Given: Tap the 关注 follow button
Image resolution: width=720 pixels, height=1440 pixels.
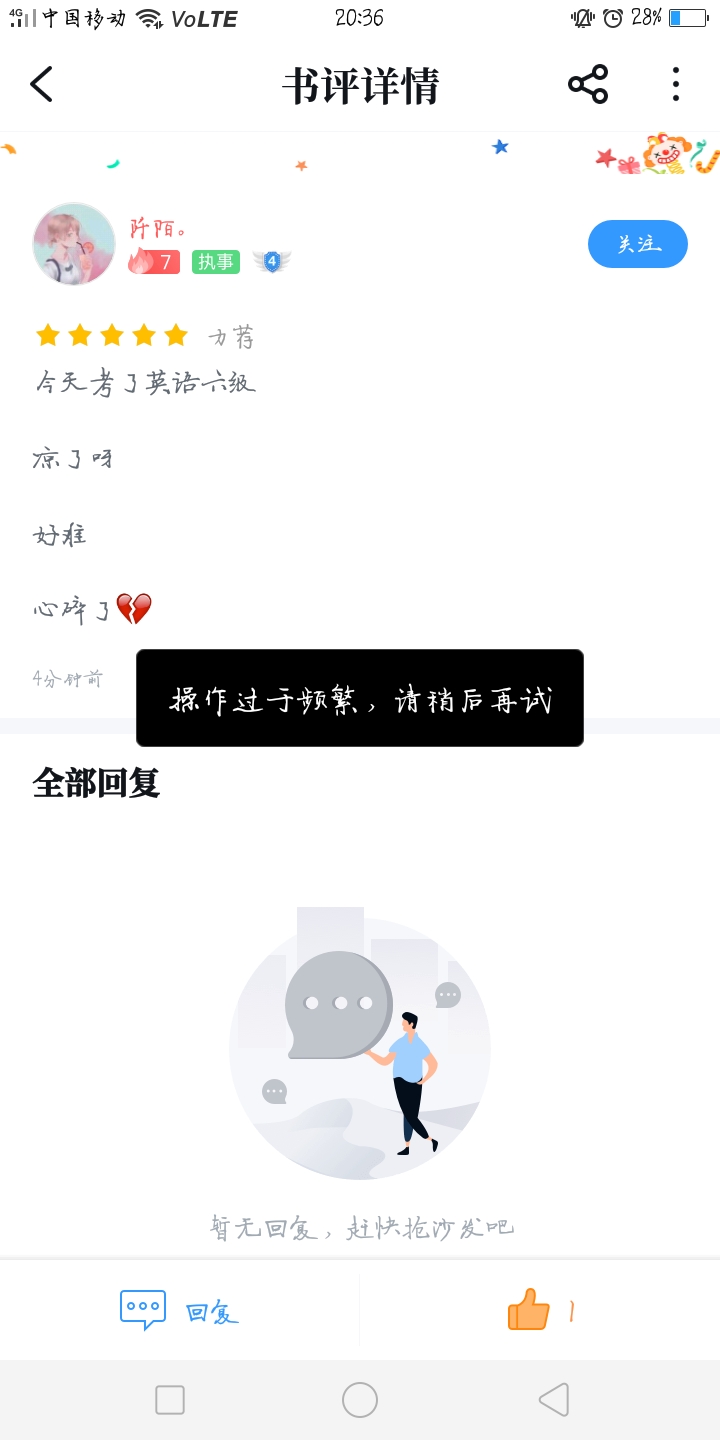Looking at the screenshot, I should [x=638, y=244].
